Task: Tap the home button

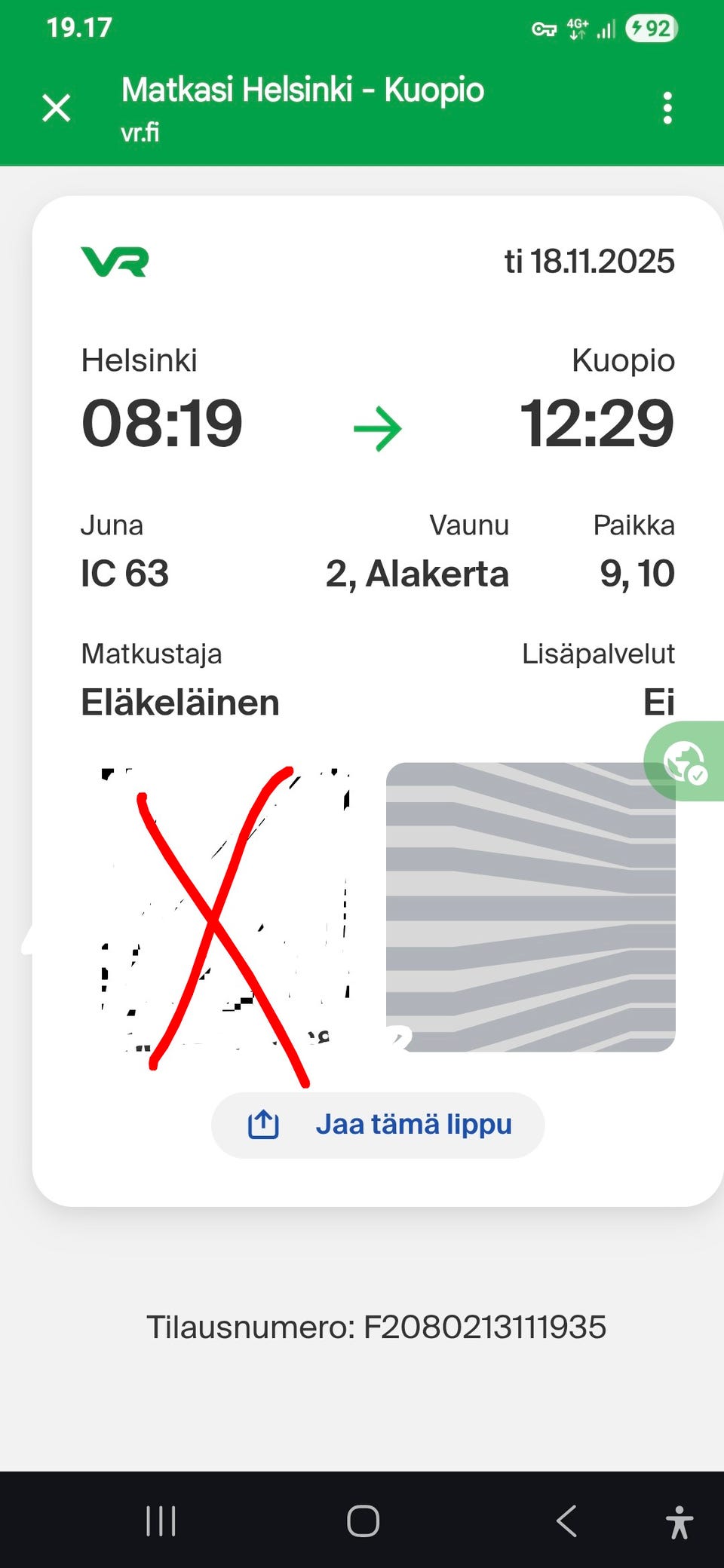Action: [362, 1521]
